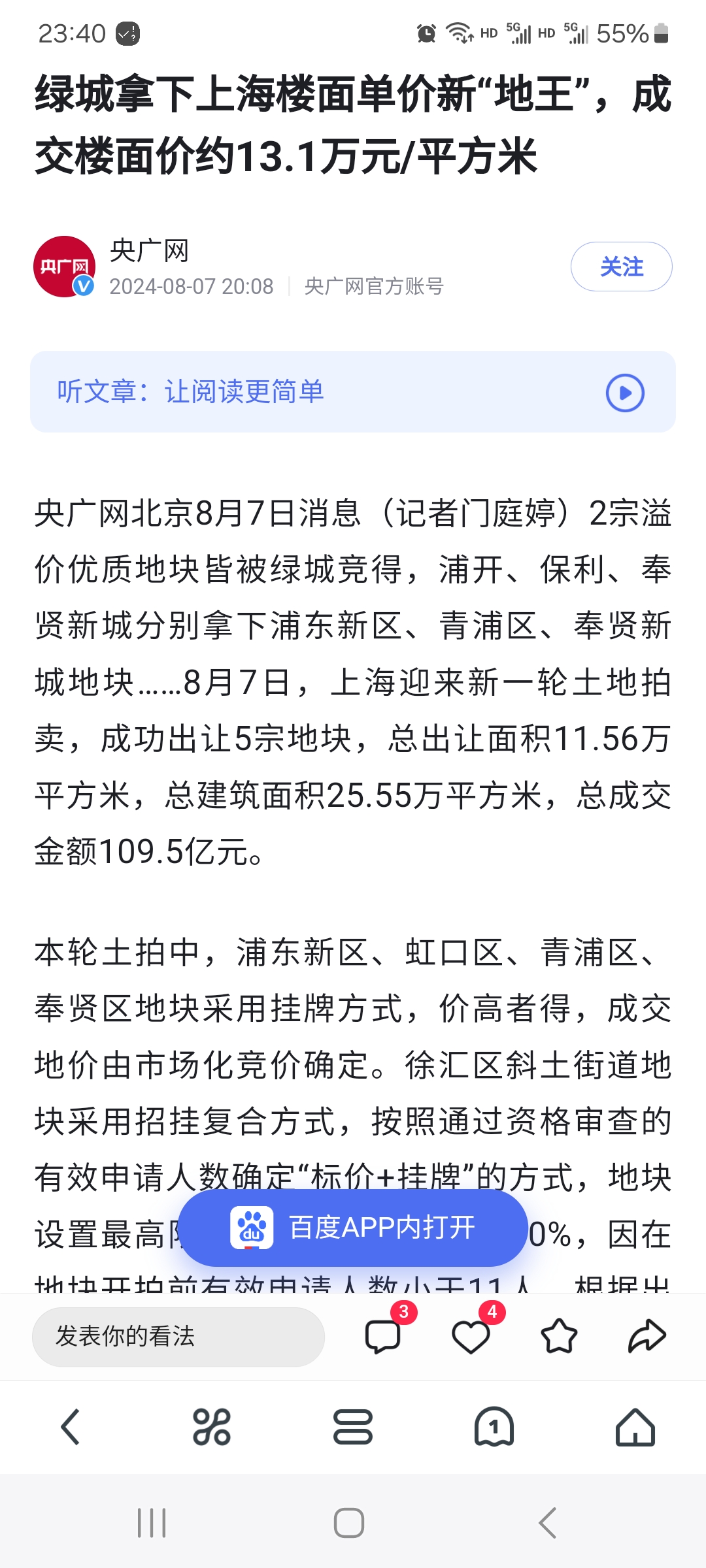Open the browser's four-circle menu icon
The height and width of the screenshot is (1568, 706).
212,1427
